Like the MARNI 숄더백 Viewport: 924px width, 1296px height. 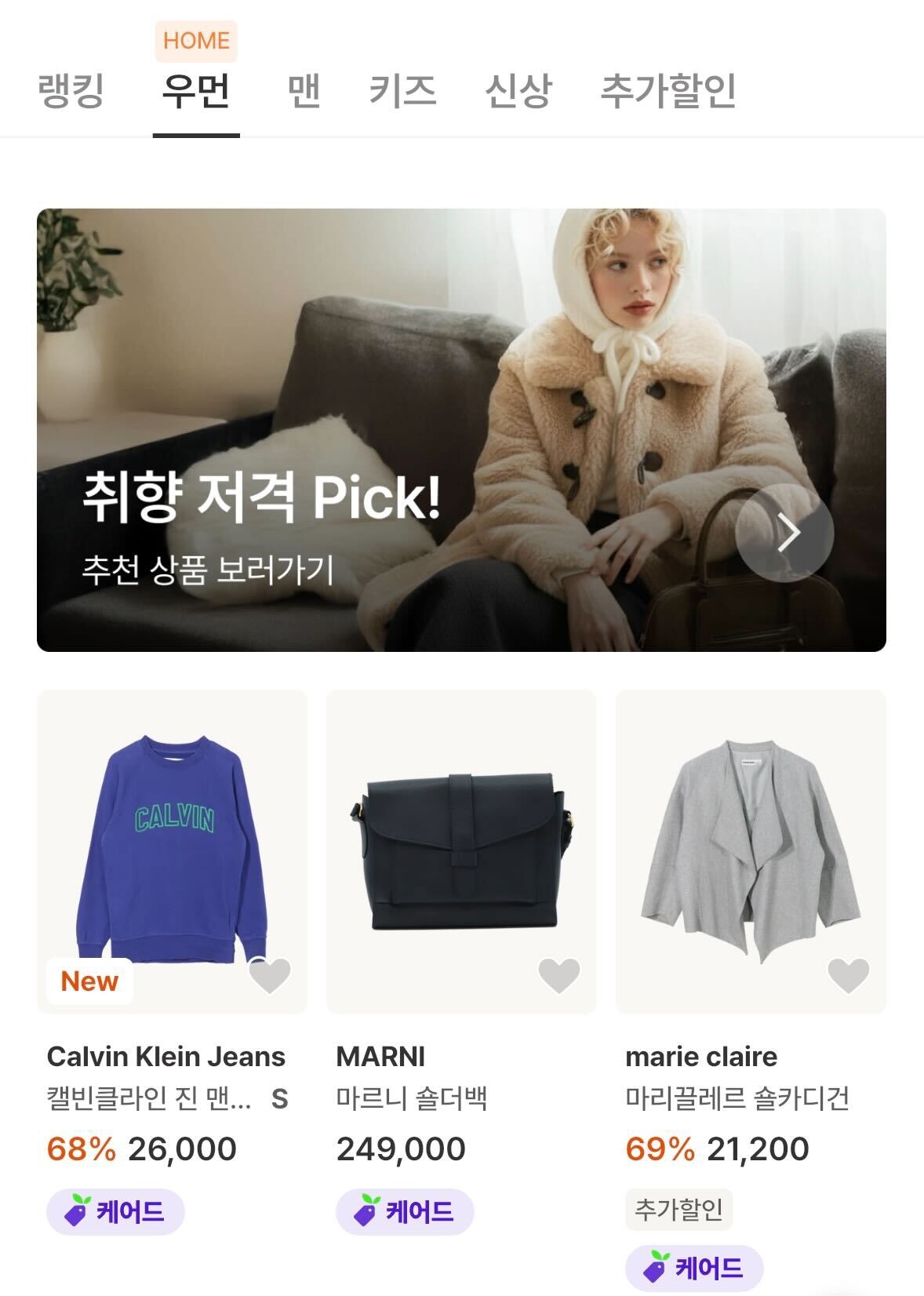559,976
